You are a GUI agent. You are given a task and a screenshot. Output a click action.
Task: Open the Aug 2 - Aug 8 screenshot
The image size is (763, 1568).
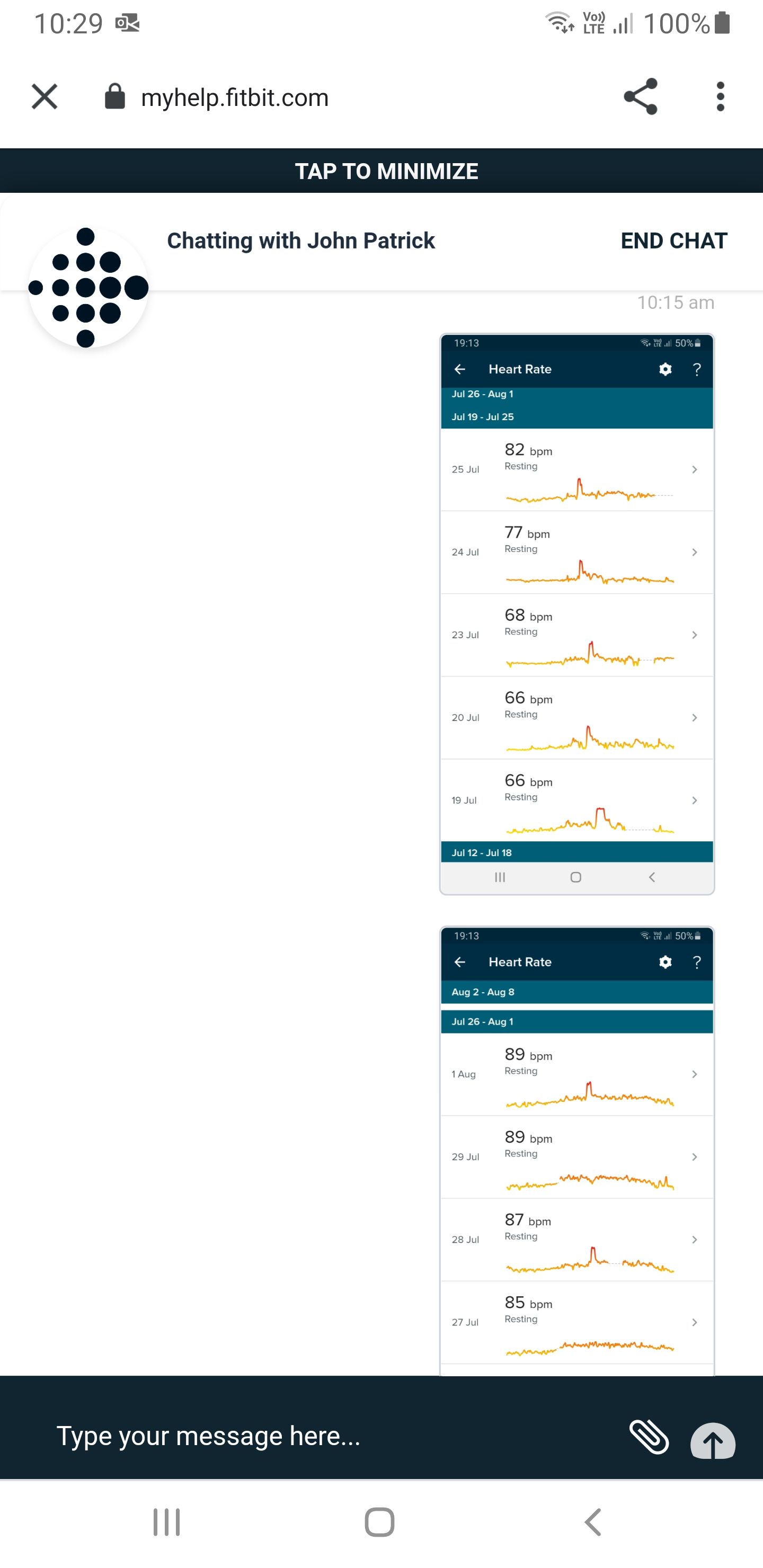[x=576, y=1151]
